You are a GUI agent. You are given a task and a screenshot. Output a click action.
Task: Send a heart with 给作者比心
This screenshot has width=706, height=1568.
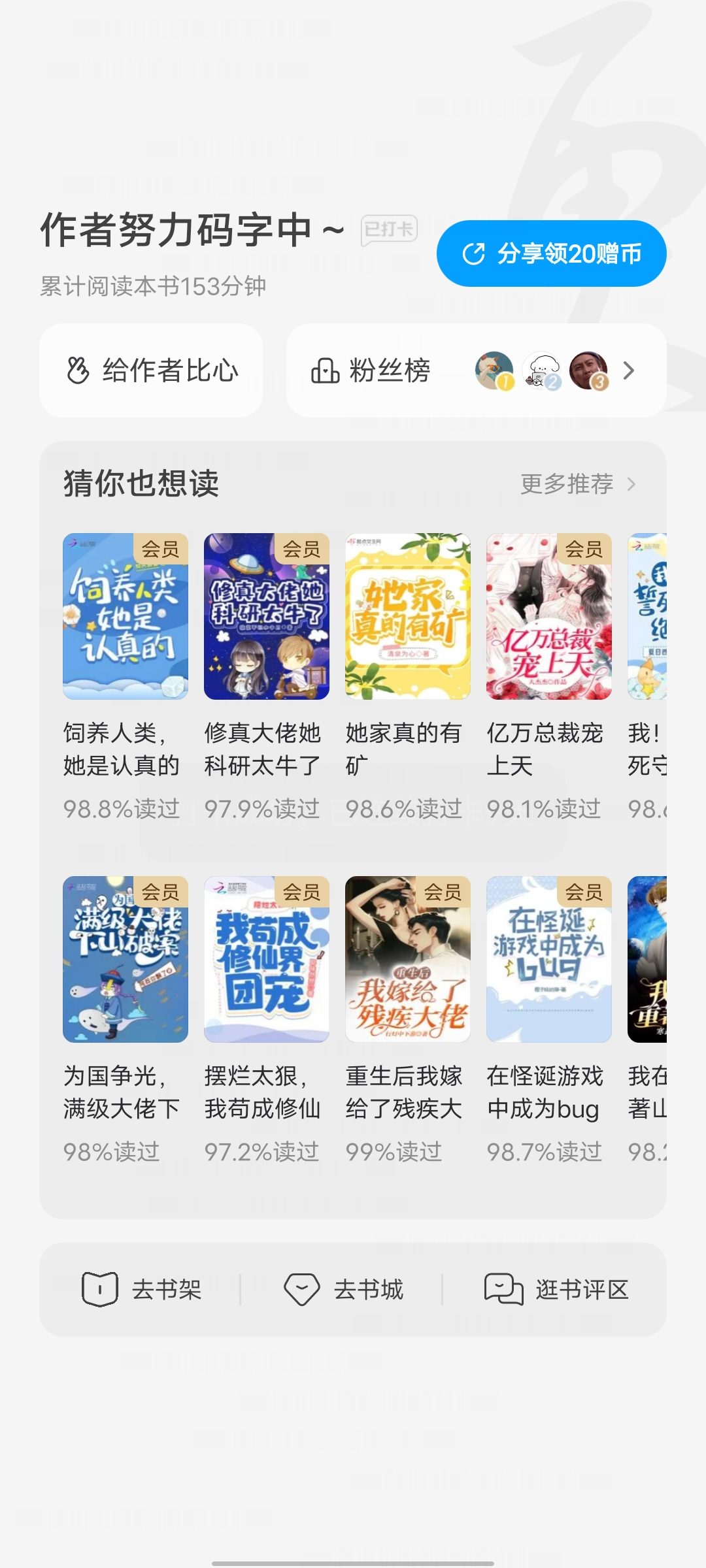151,370
